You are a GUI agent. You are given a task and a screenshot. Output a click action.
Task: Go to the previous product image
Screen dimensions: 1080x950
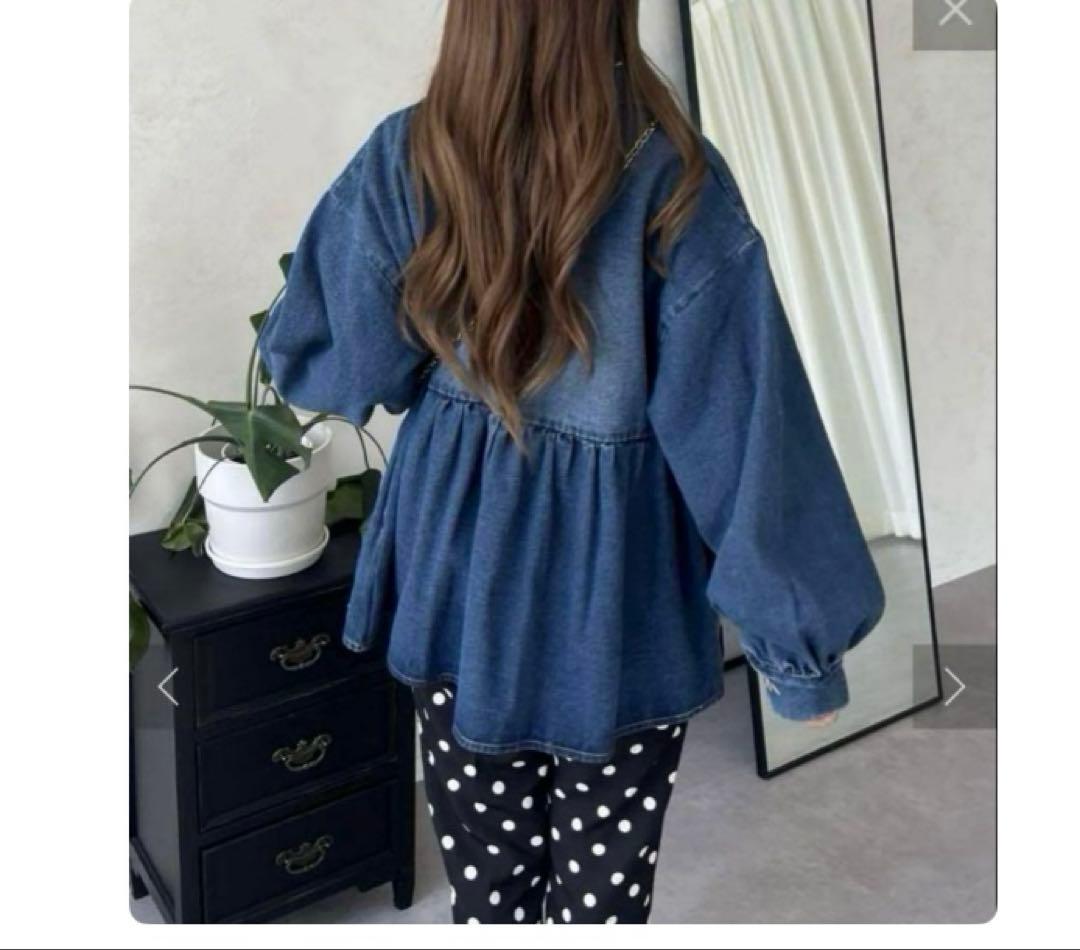pos(168,686)
